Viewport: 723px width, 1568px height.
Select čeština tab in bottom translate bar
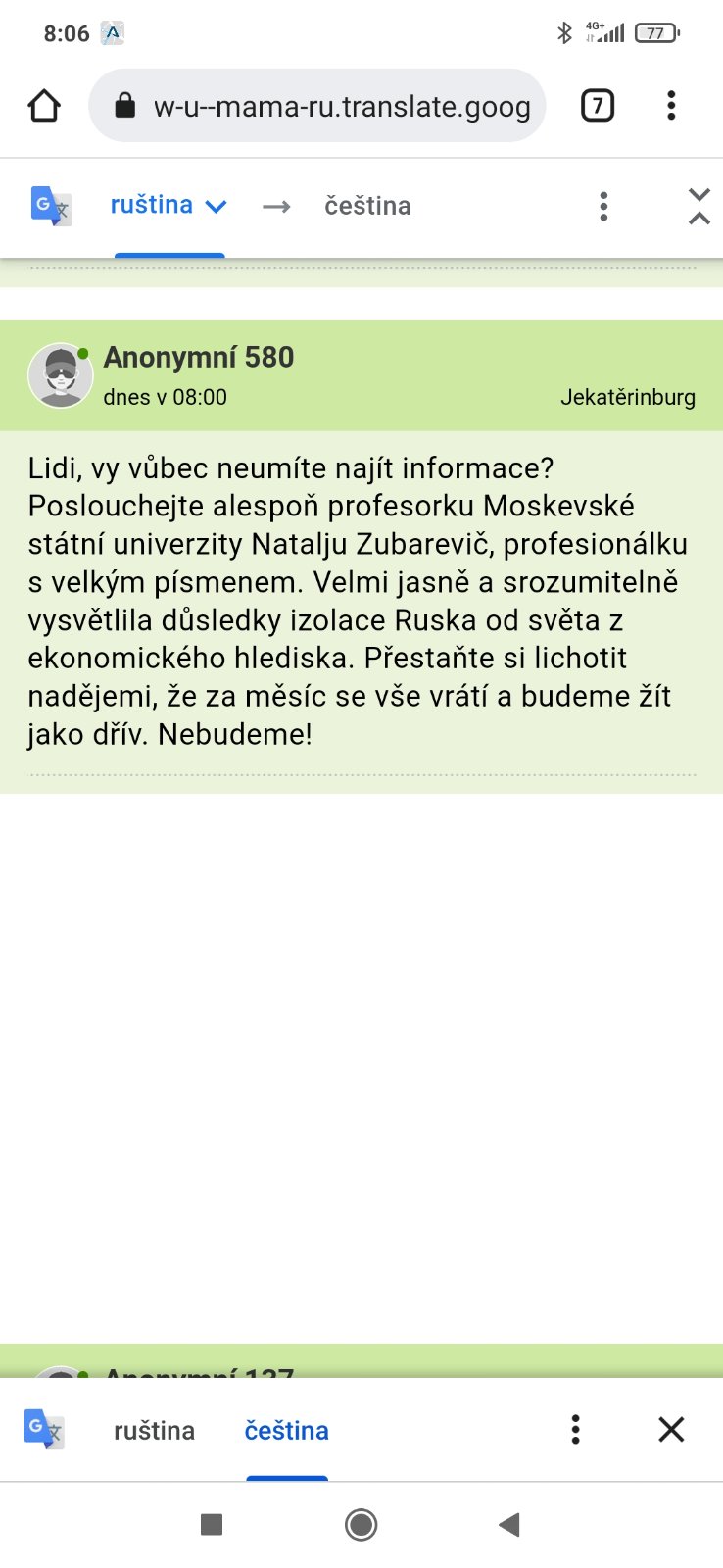point(286,1431)
